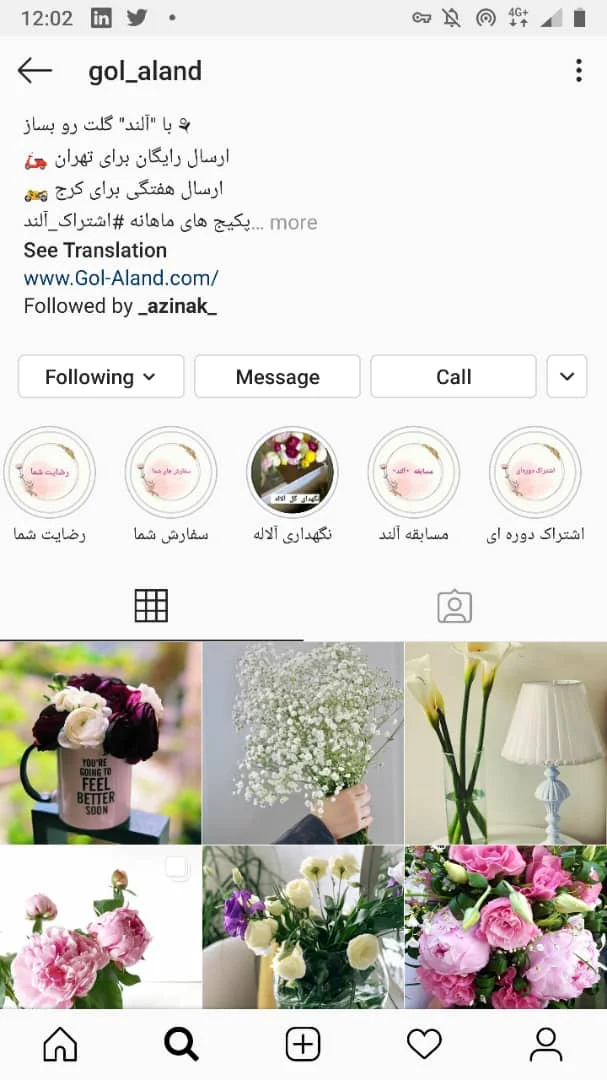Open the "اشتراک دوره ای" story highlight
This screenshot has height=1080, width=607.
click(535, 472)
